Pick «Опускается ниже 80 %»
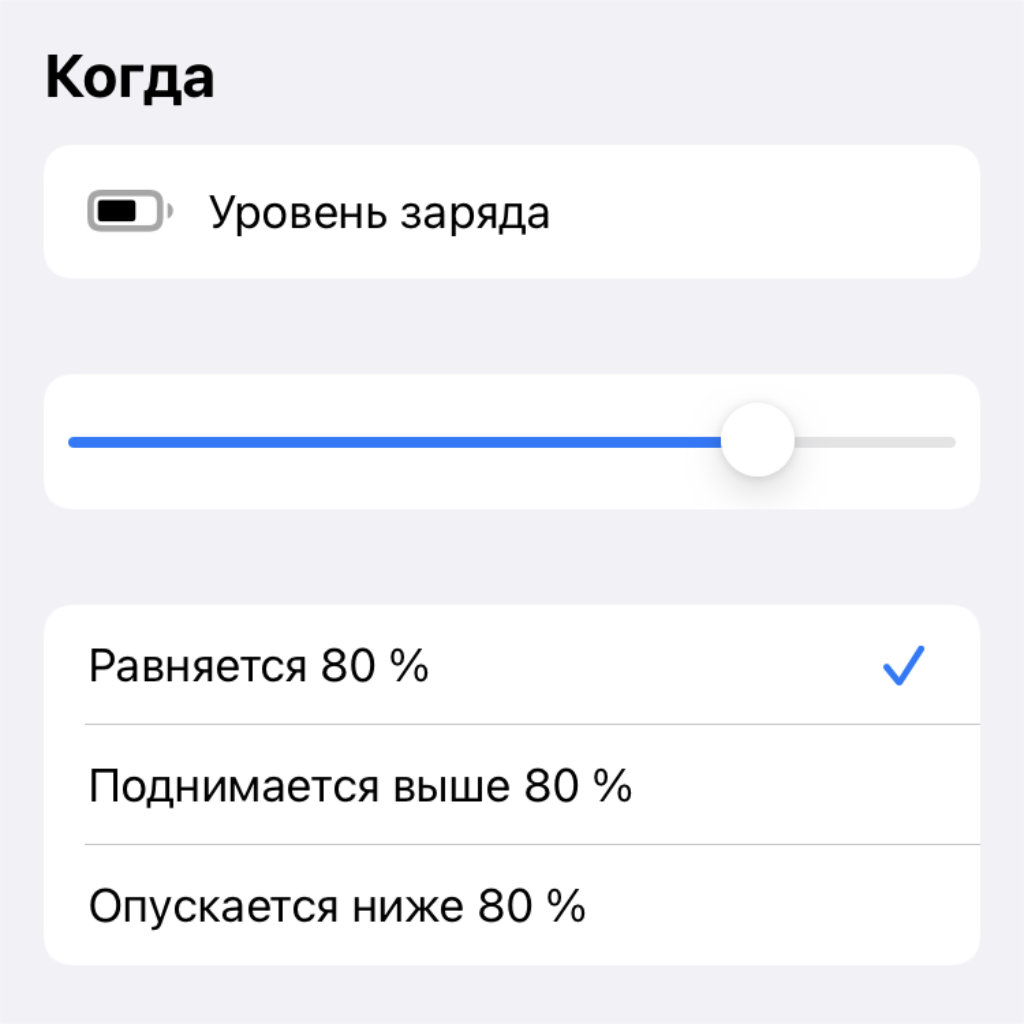Screen dimensions: 1024x1024 (337, 907)
